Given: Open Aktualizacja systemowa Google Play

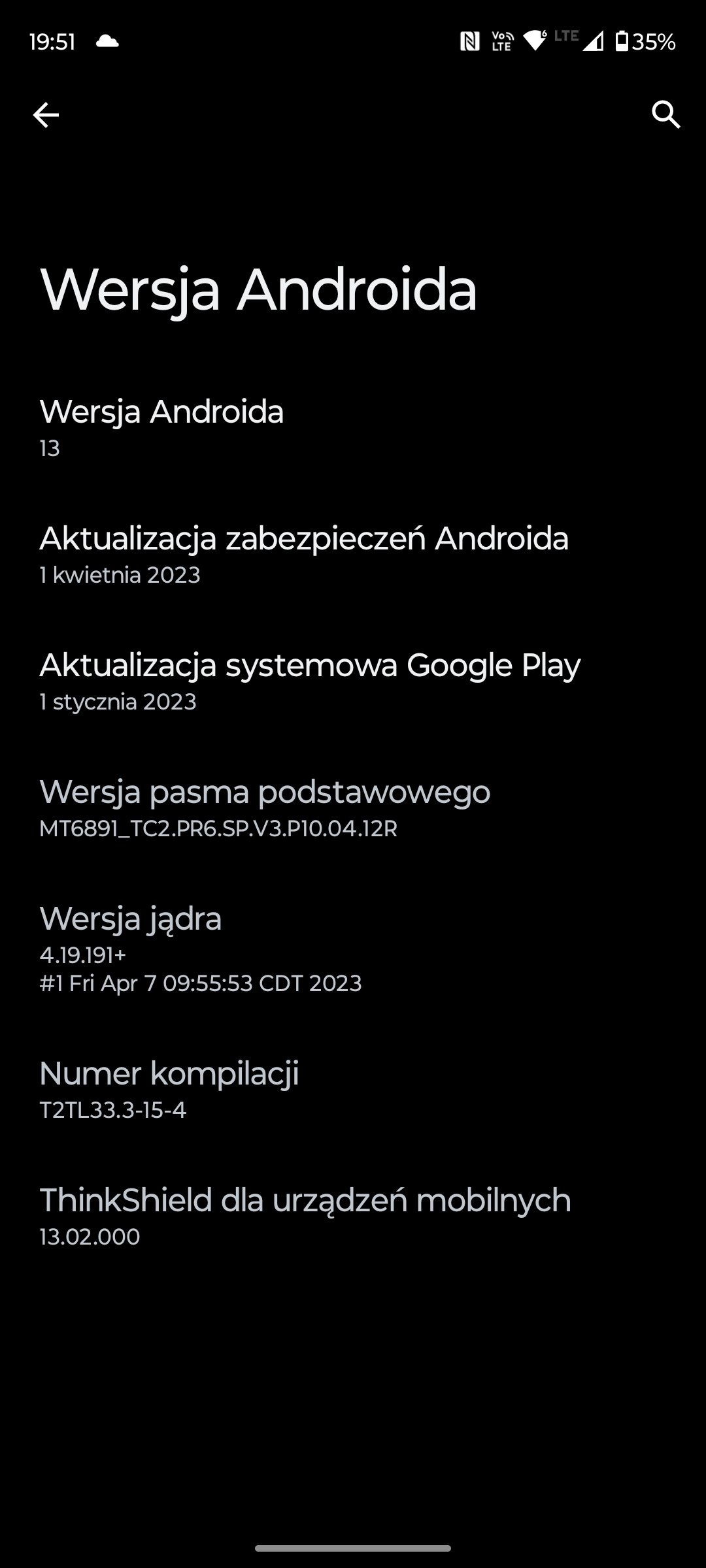Looking at the screenshot, I should 353,681.
